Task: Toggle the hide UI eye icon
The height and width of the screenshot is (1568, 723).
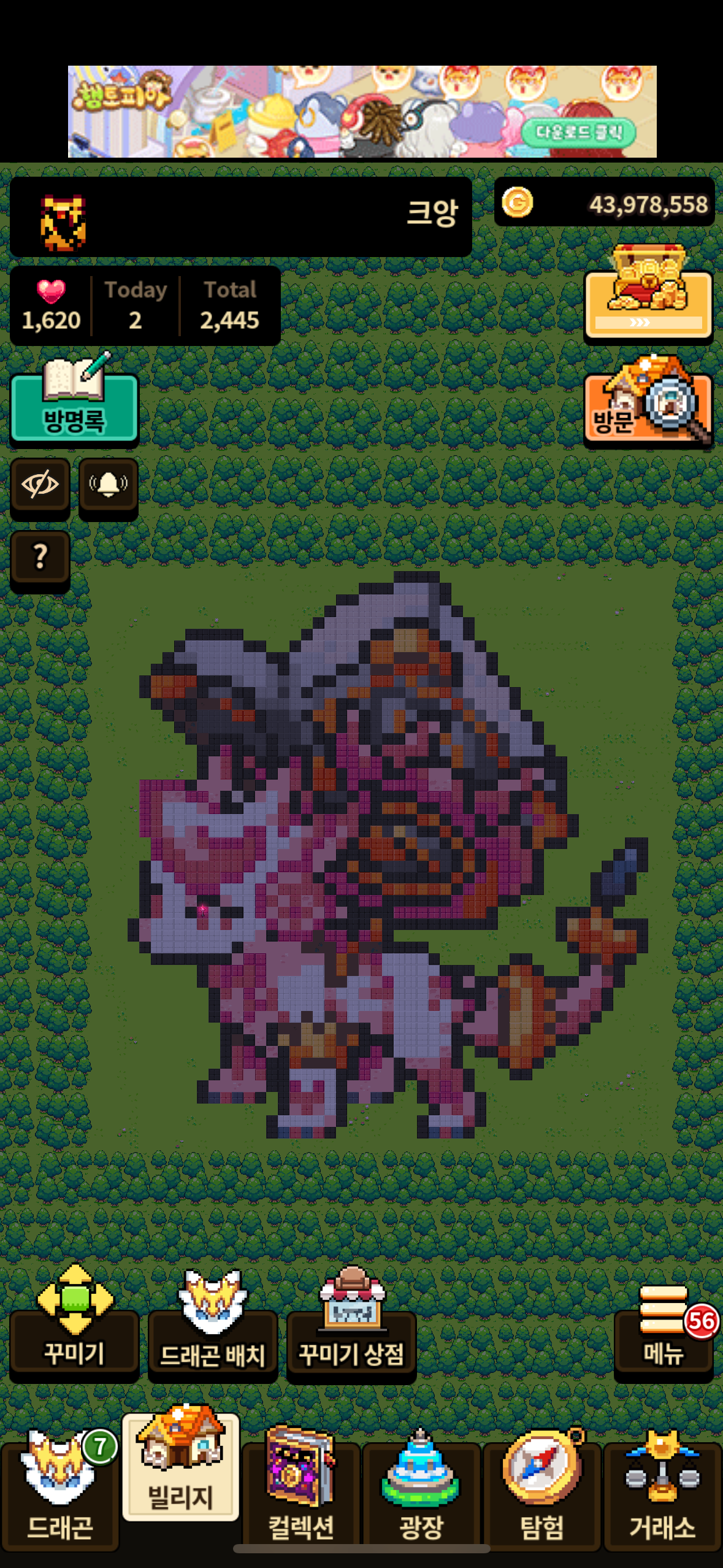Action: [40, 485]
